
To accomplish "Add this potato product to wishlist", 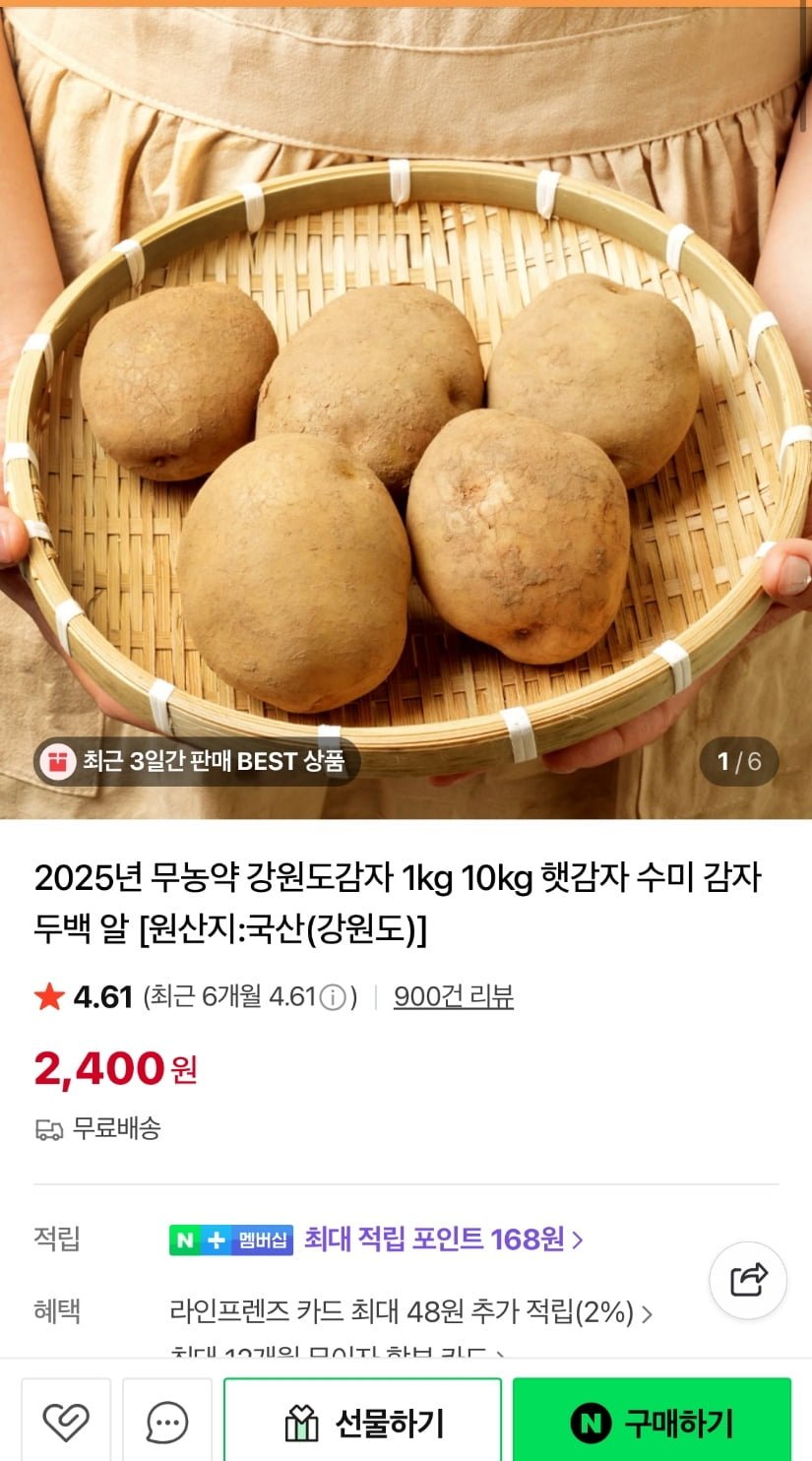I will click(66, 1422).
